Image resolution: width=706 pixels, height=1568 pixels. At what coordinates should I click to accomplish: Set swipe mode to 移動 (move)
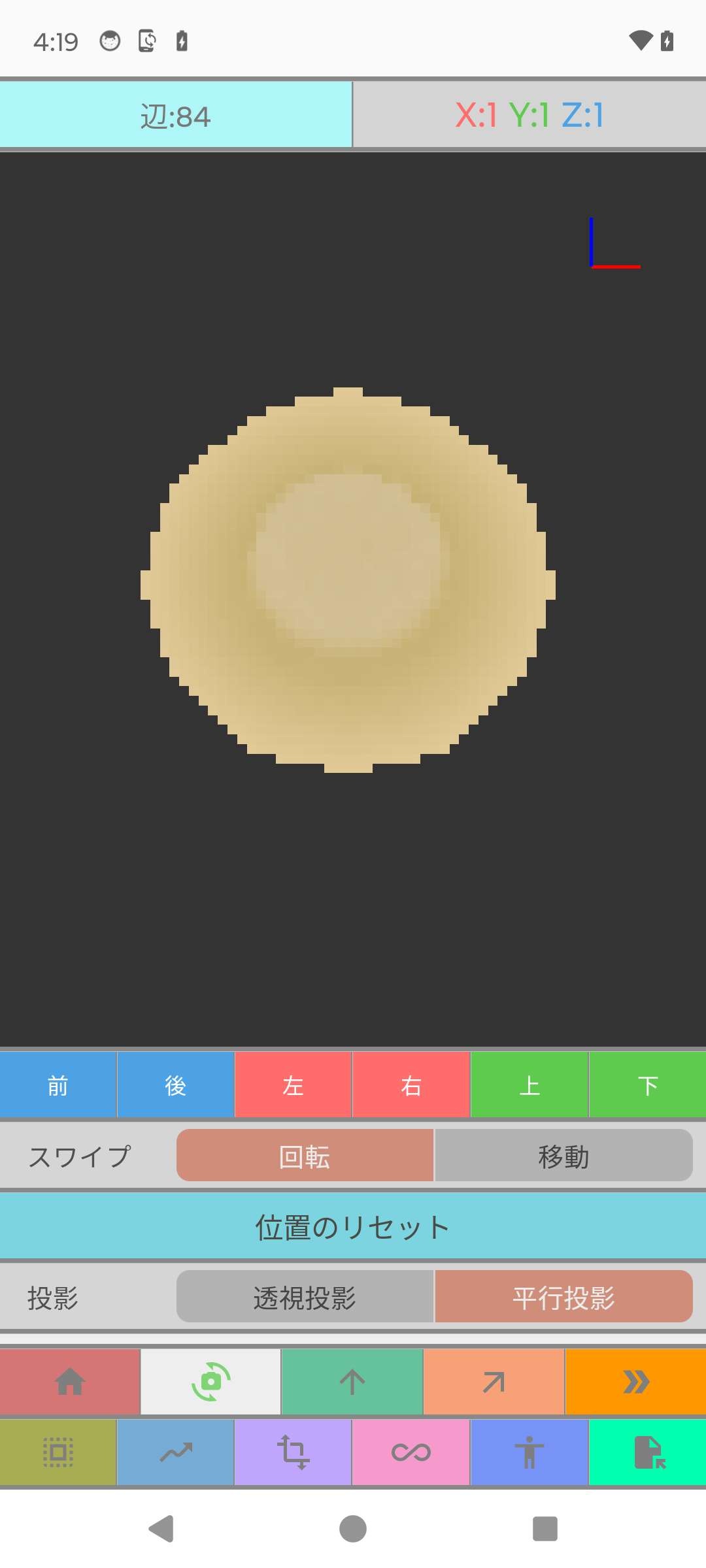click(x=563, y=1156)
